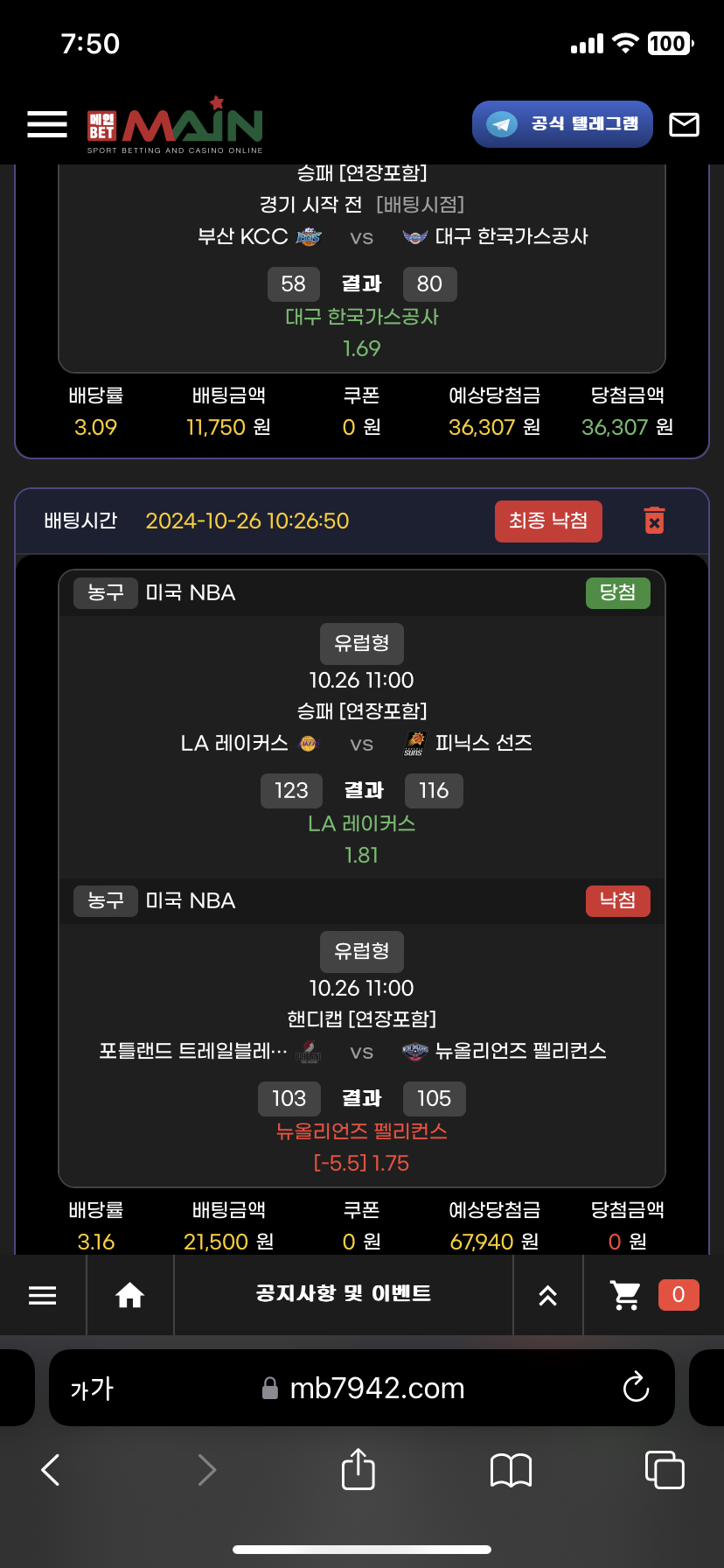Show all open browser tabs
Viewport: 724px width, 1568px height.
point(665,1470)
